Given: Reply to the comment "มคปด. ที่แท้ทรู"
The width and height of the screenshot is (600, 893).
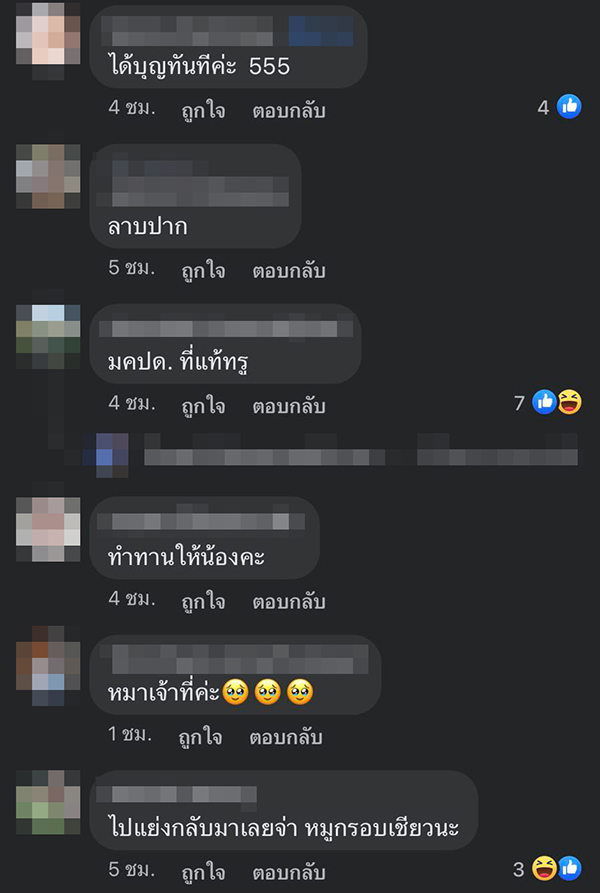Looking at the screenshot, I should [288, 406].
